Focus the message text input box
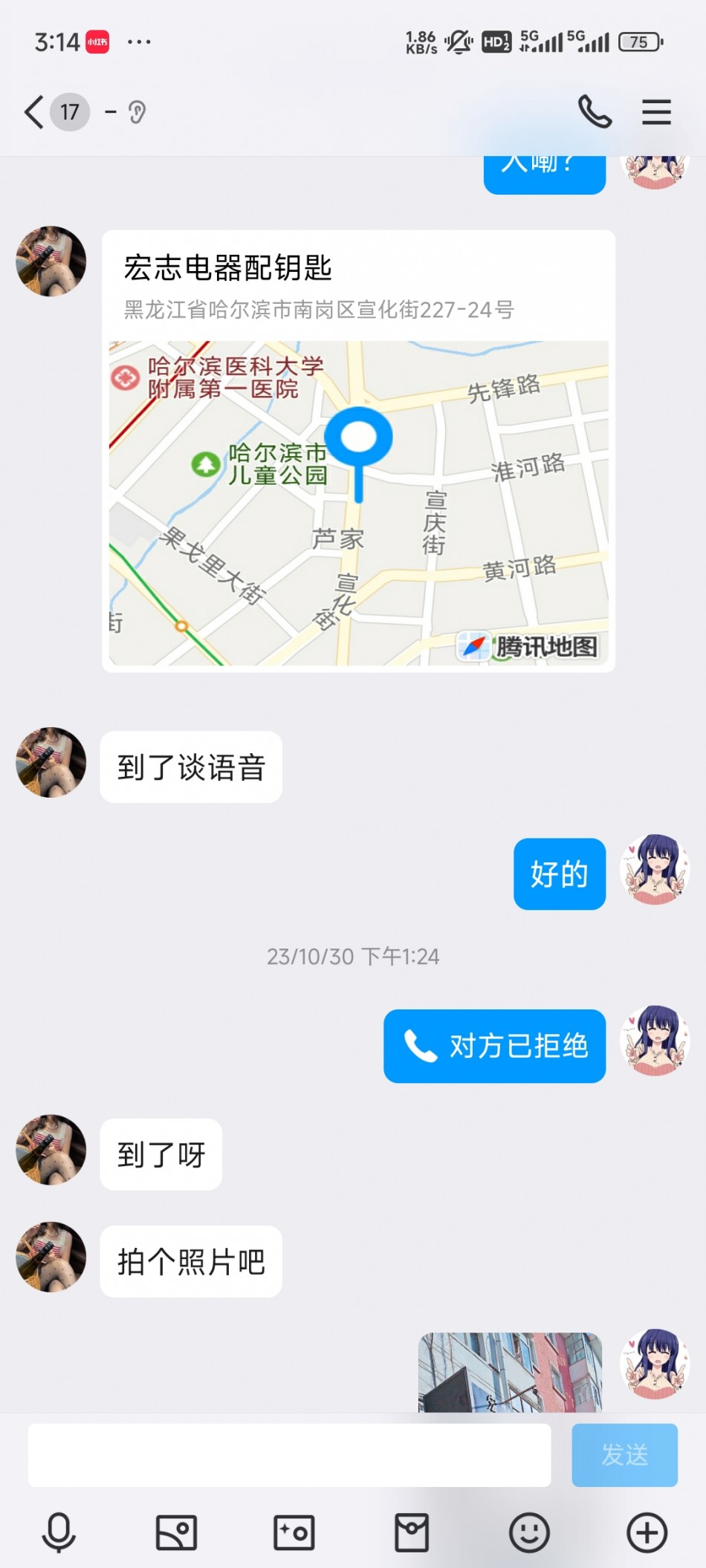Viewport: 706px width, 1568px height. pos(289,1454)
